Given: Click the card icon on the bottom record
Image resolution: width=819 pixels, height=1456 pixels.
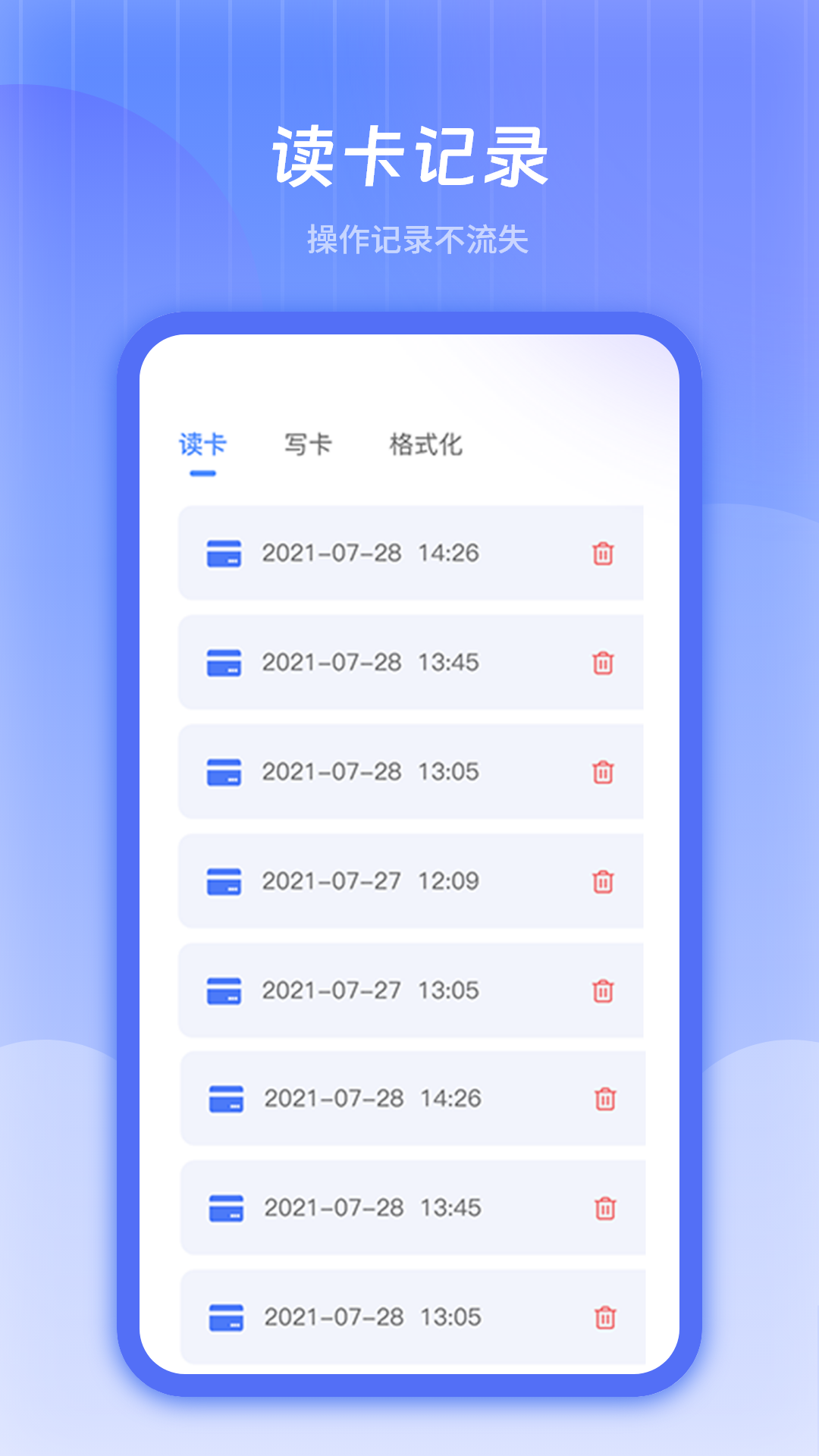Looking at the screenshot, I should click(225, 1316).
